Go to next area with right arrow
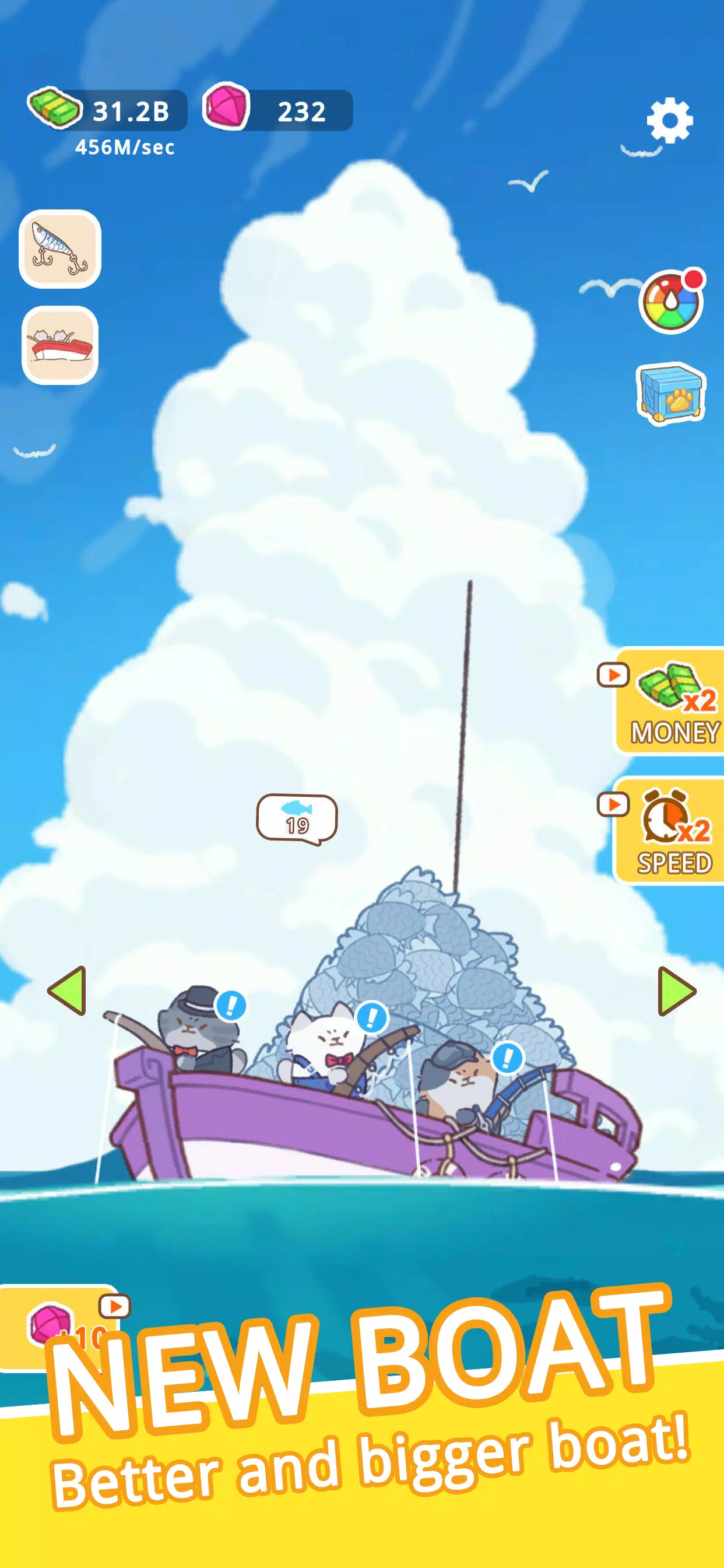 click(676, 991)
